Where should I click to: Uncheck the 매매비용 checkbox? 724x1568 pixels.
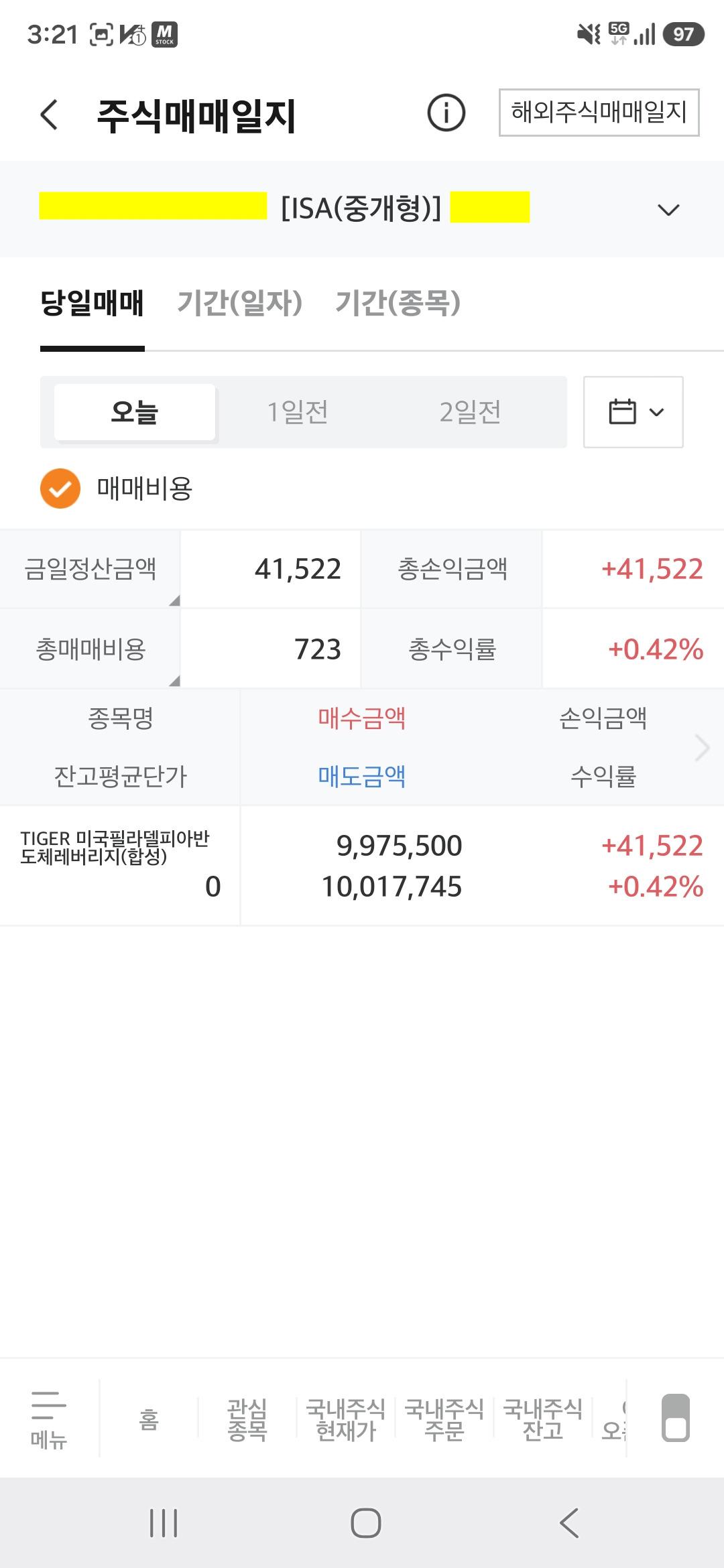tap(60, 488)
